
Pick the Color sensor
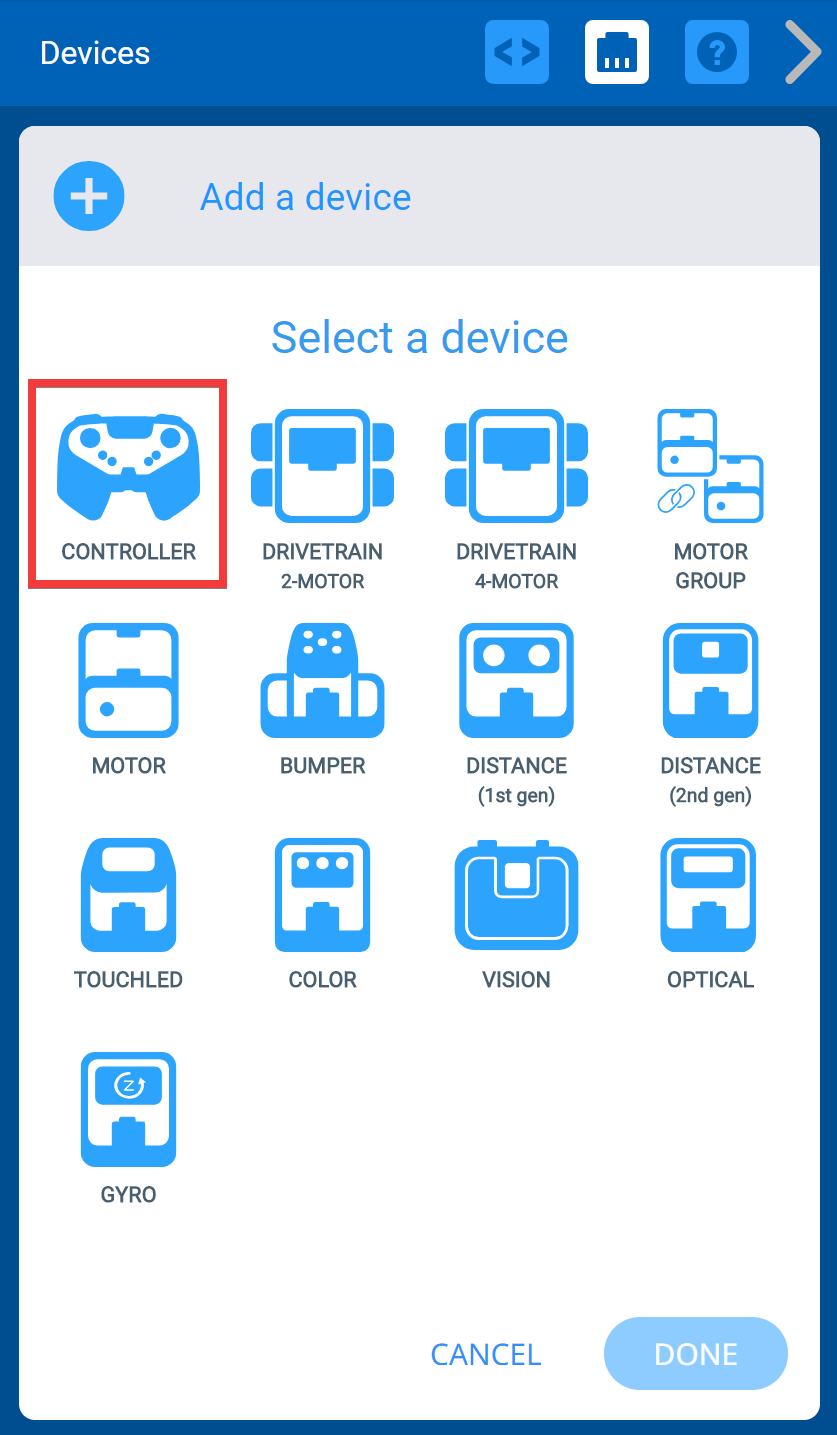322,911
